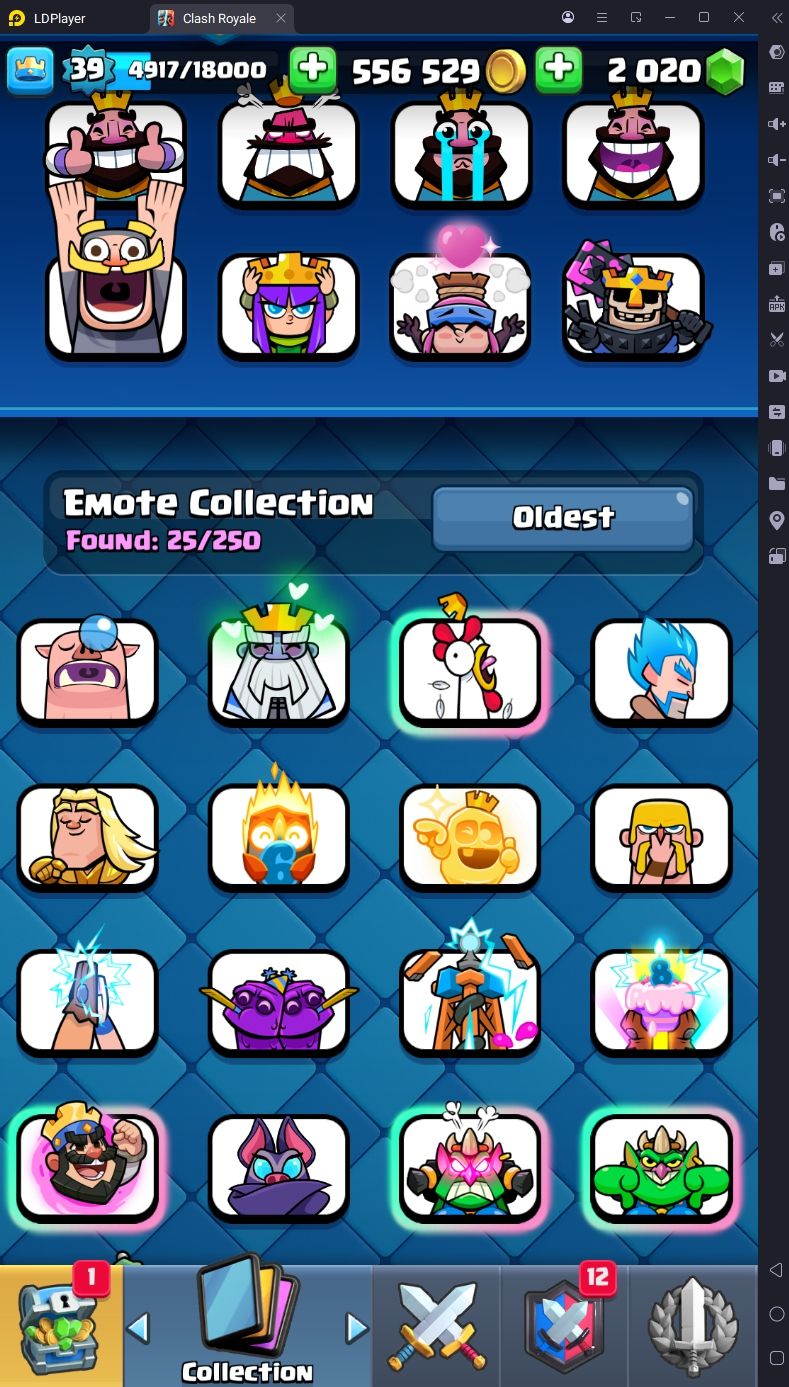Open the Shop tab with chest icon
Image resolution: width=789 pixels, height=1387 pixels.
coord(60,1326)
